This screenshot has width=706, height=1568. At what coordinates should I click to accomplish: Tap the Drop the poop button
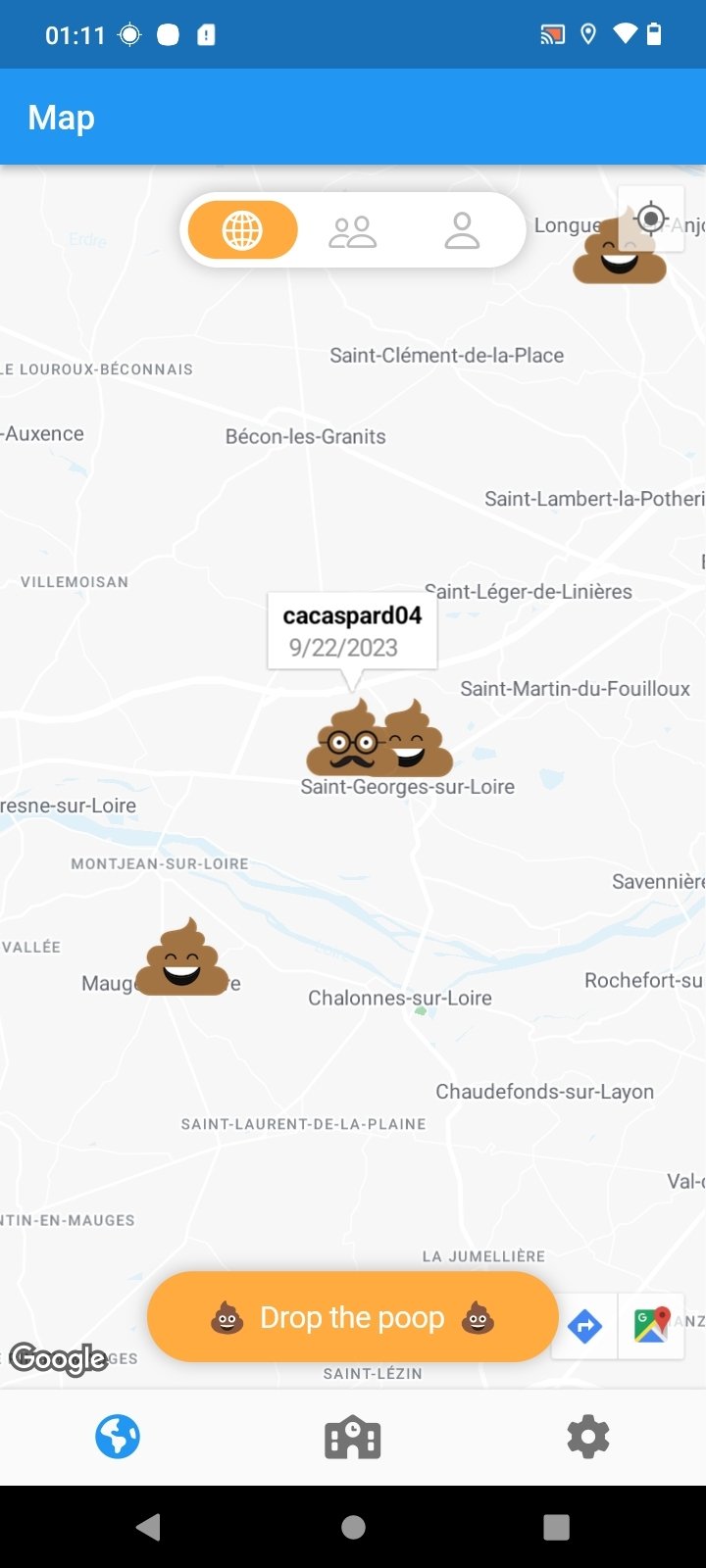click(352, 1317)
